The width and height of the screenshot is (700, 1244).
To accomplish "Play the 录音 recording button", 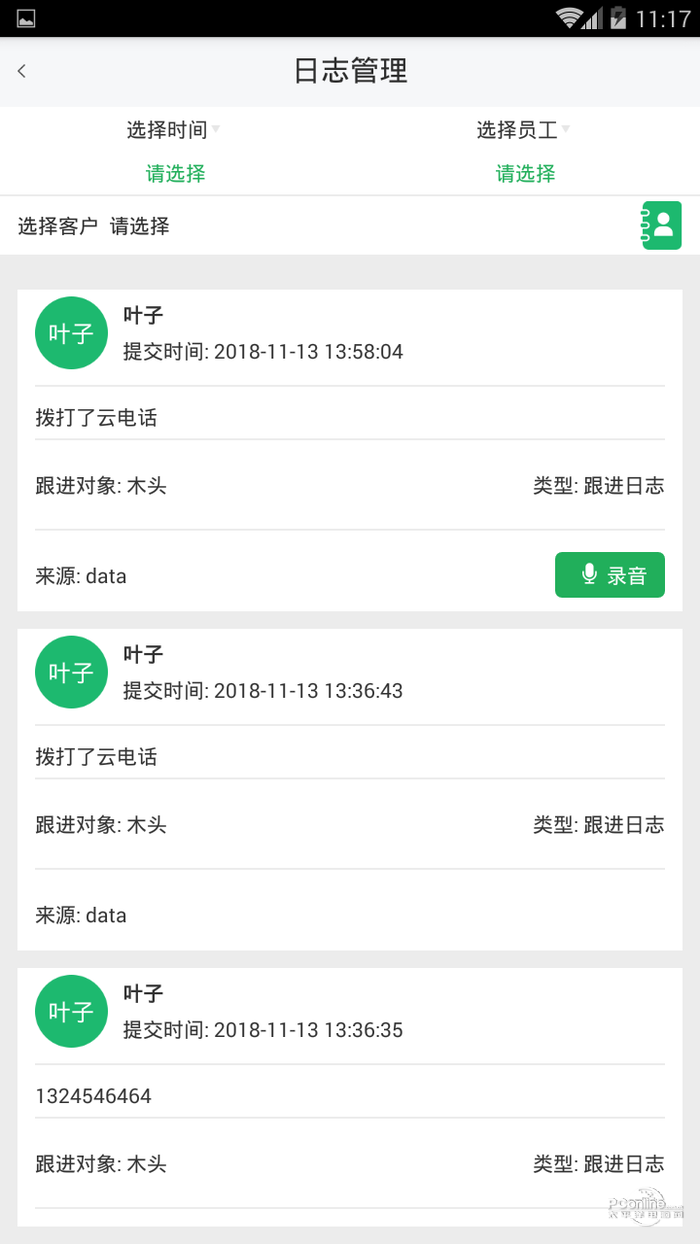I will [x=609, y=575].
